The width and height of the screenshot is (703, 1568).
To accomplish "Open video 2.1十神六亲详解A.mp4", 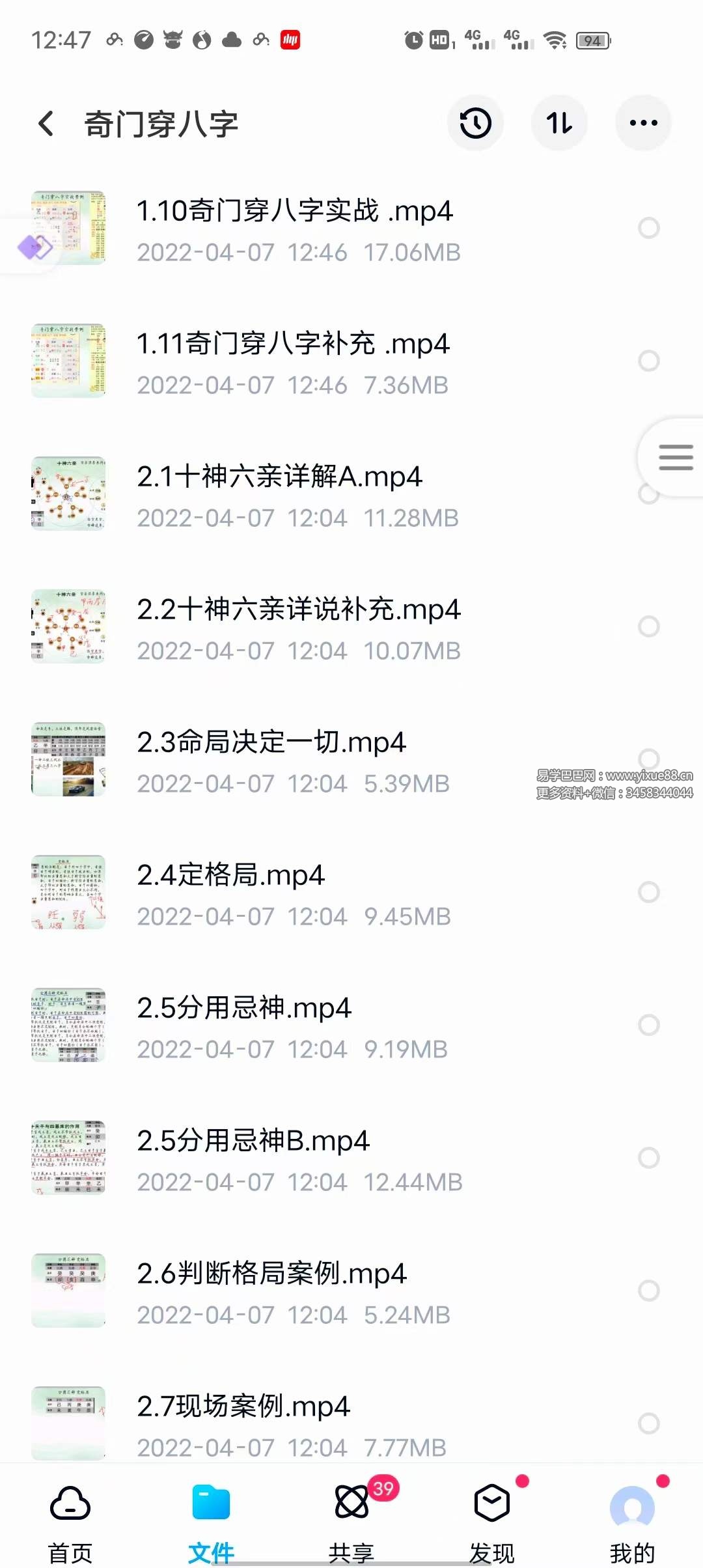I will [x=280, y=477].
